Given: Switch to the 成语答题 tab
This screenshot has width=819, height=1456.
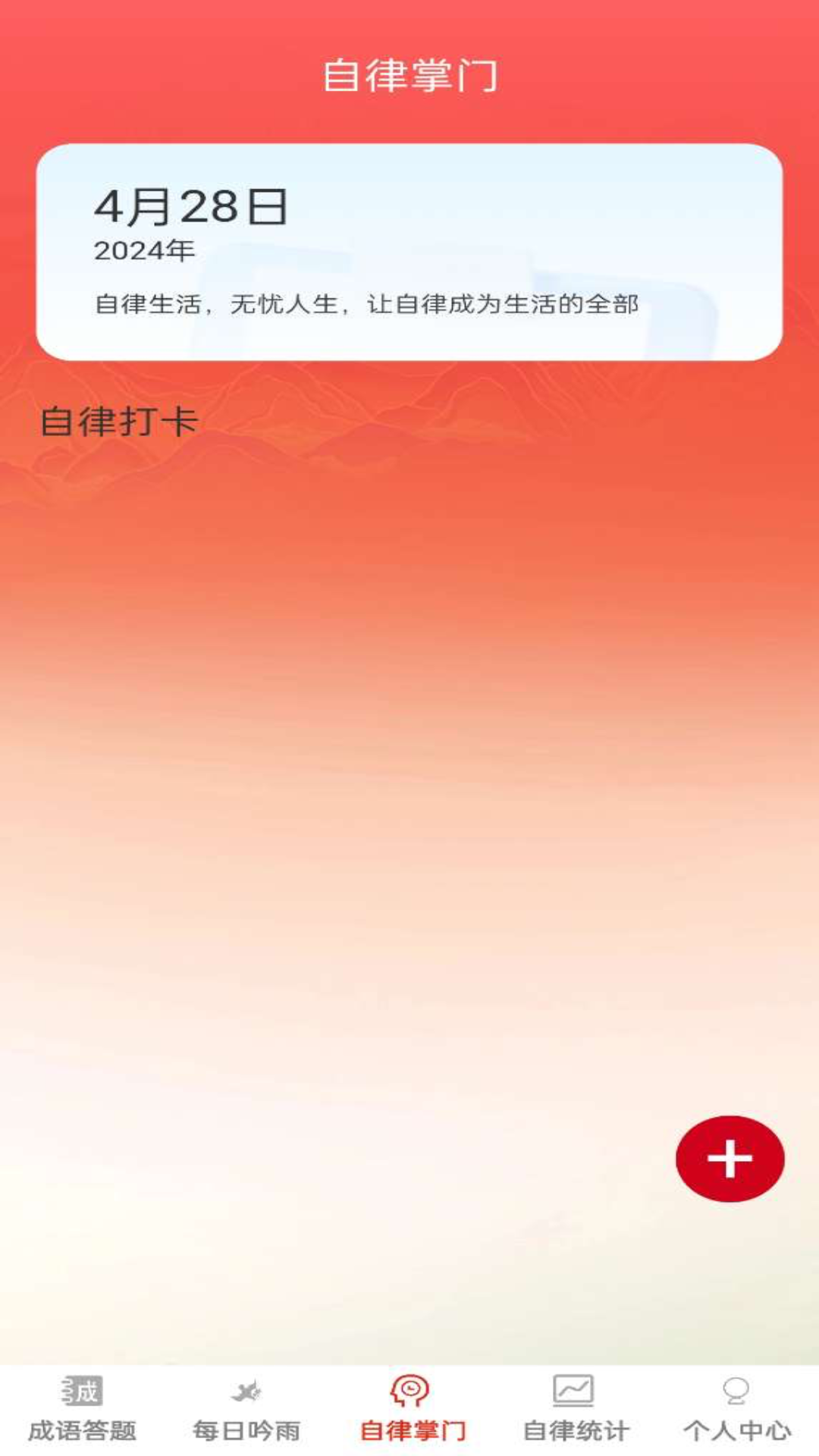Looking at the screenshot, I should point(82,1410).
